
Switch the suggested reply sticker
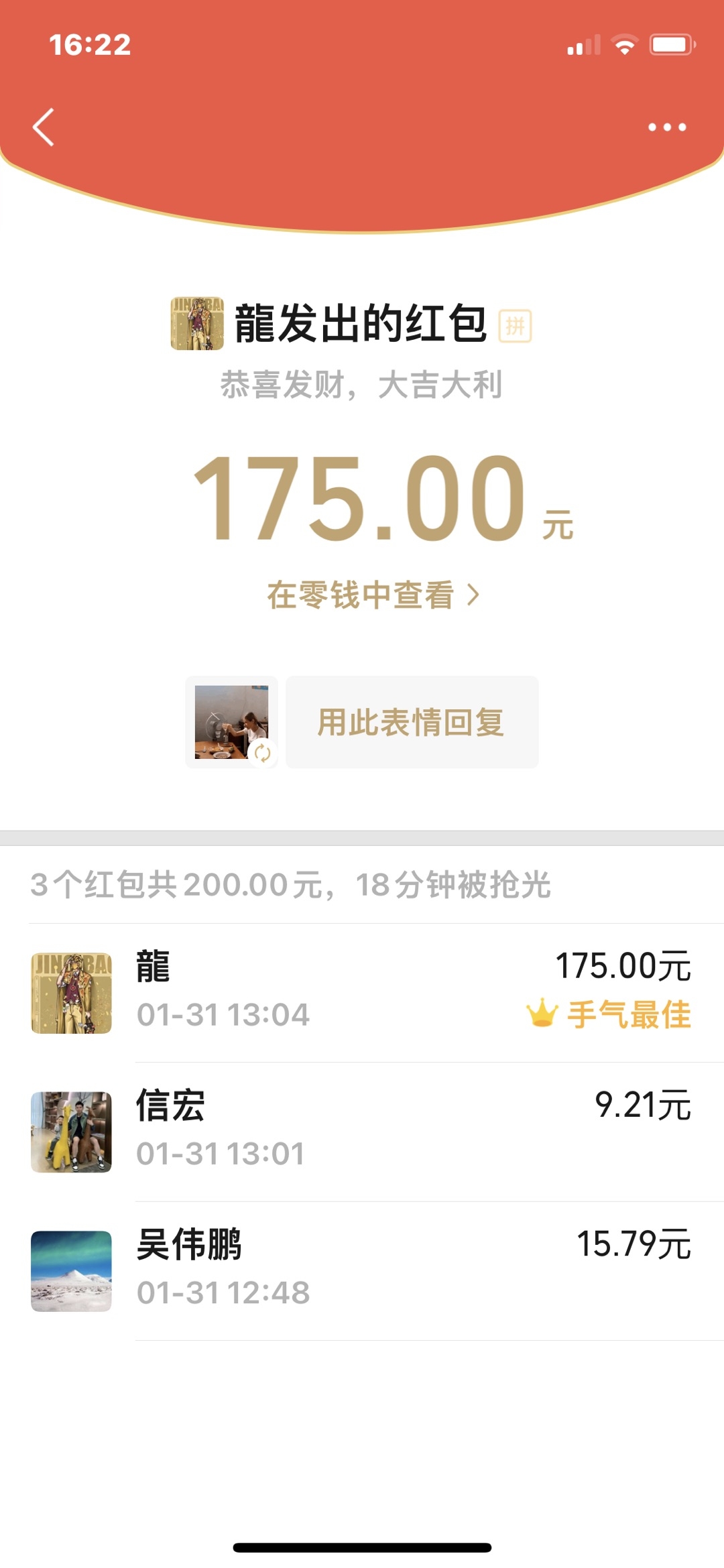click(262, 753)
